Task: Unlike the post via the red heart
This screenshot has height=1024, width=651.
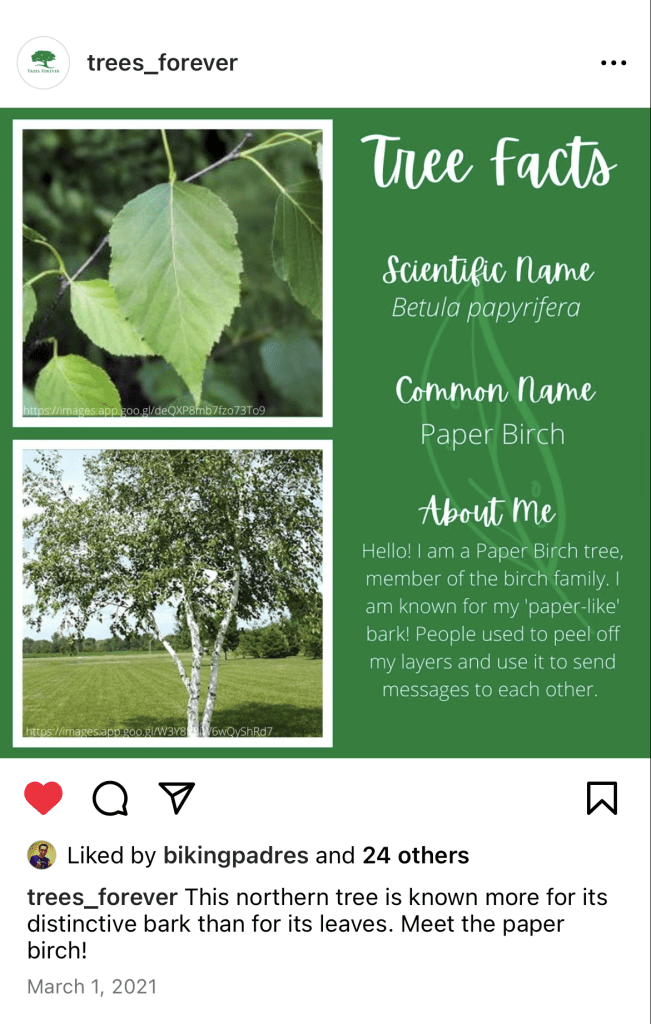Action: [x=43, y=798]
